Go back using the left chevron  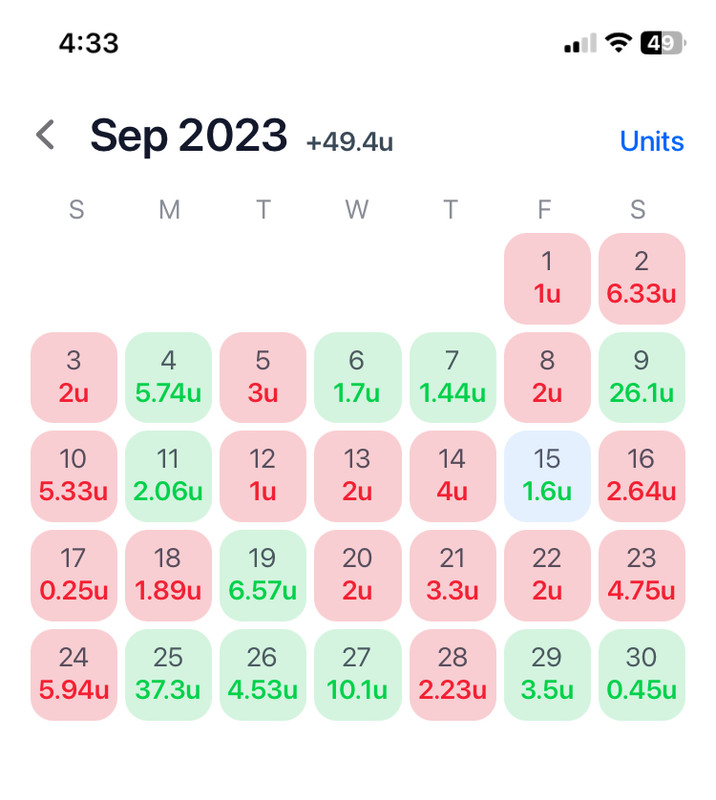coord(45,135)
